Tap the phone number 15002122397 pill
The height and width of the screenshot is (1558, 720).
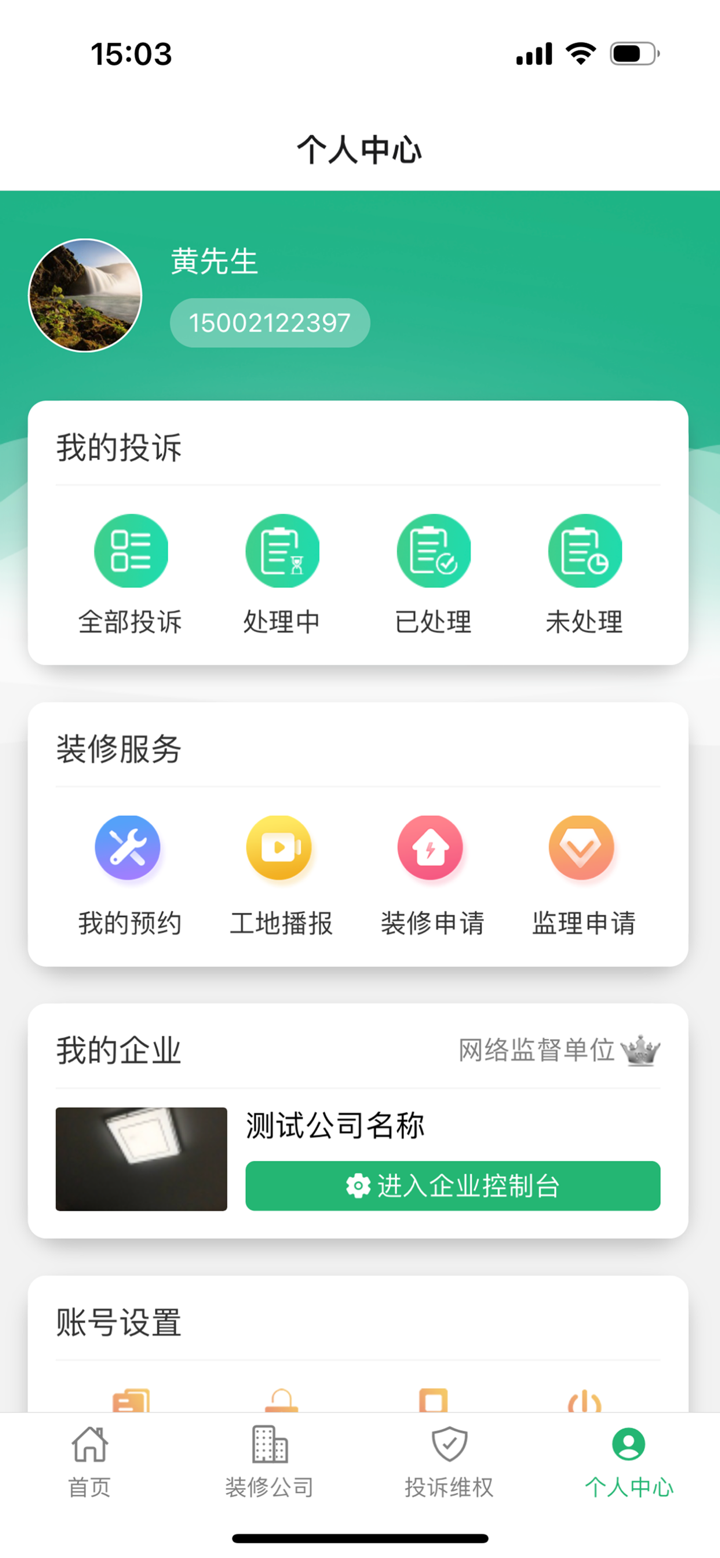coord(270,322)
